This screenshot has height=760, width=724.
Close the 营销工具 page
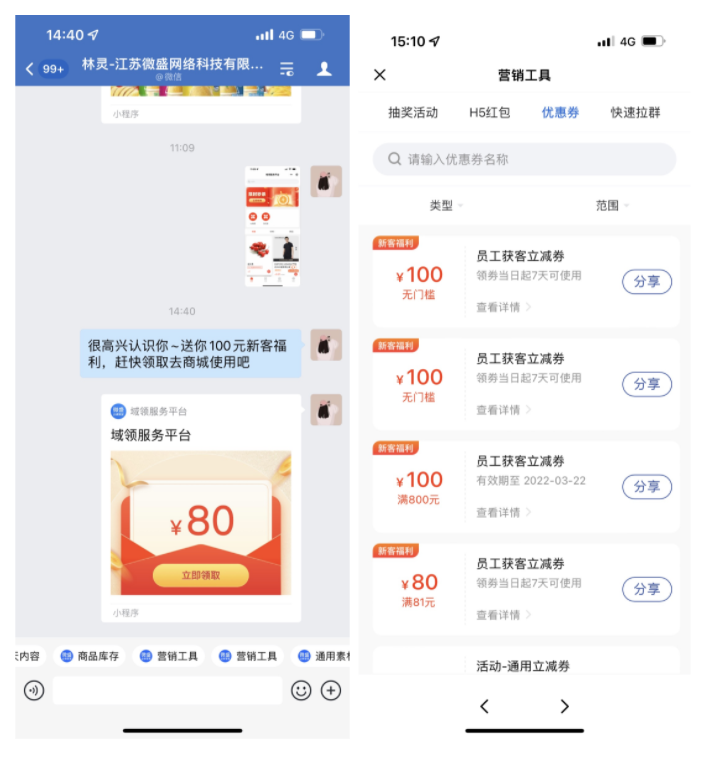(x=380, y=75)
